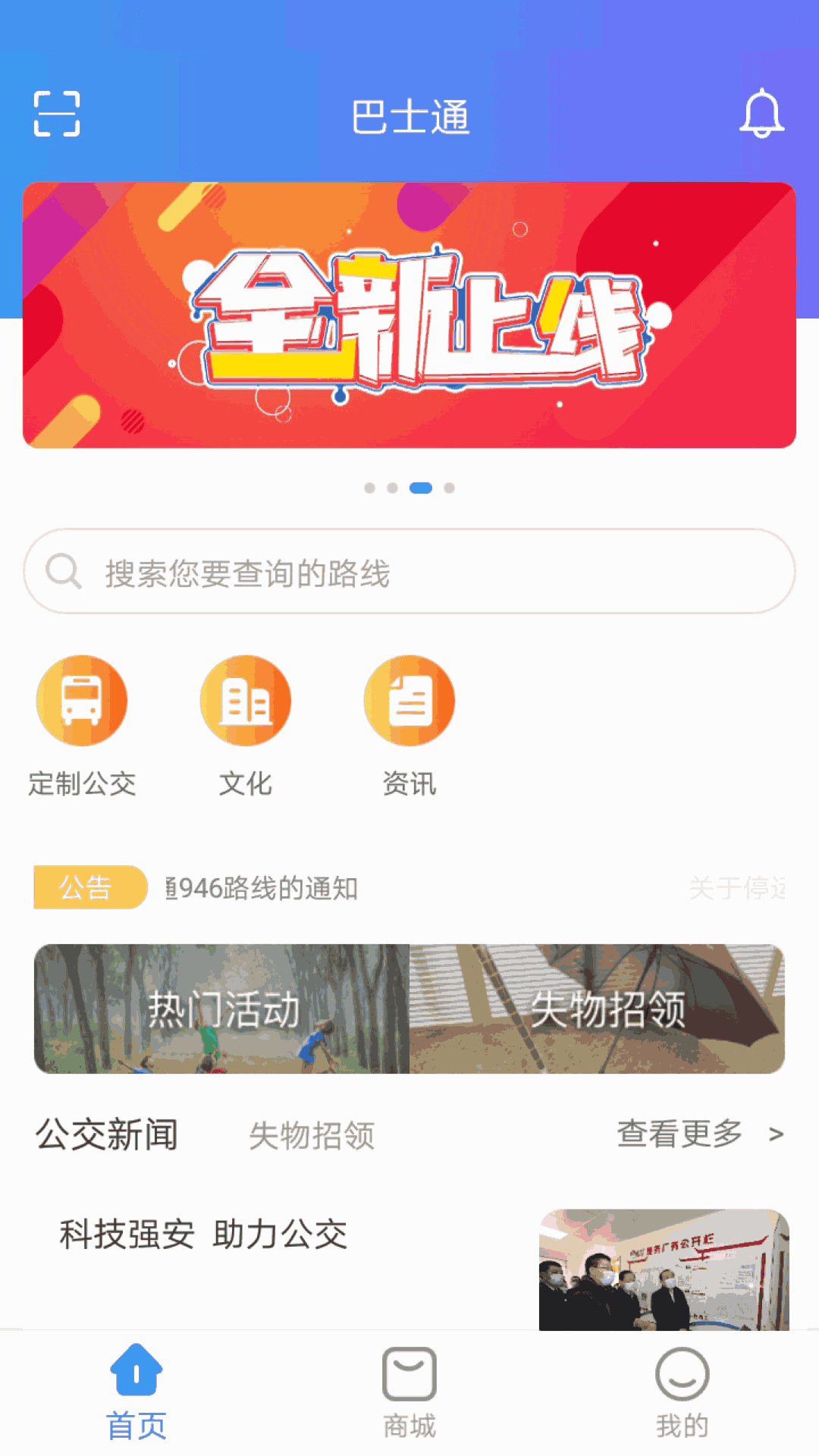
Task: Open the QR scan icon
Action: (x=57, y=114)
